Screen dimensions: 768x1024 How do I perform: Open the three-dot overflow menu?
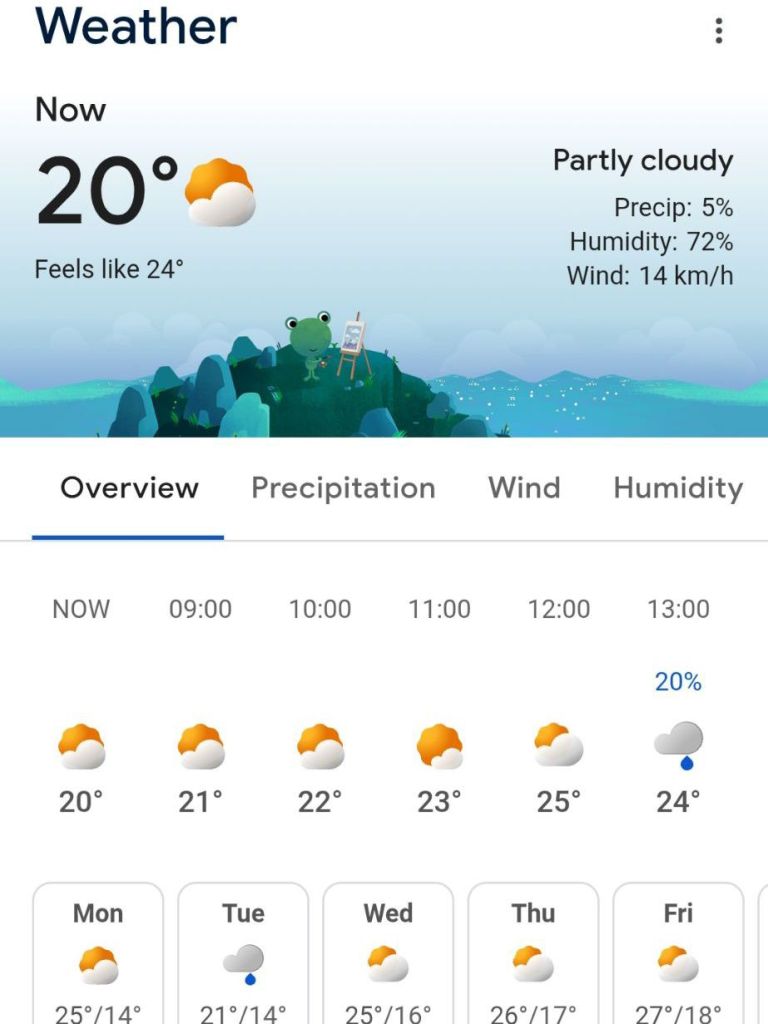point(718,31)
